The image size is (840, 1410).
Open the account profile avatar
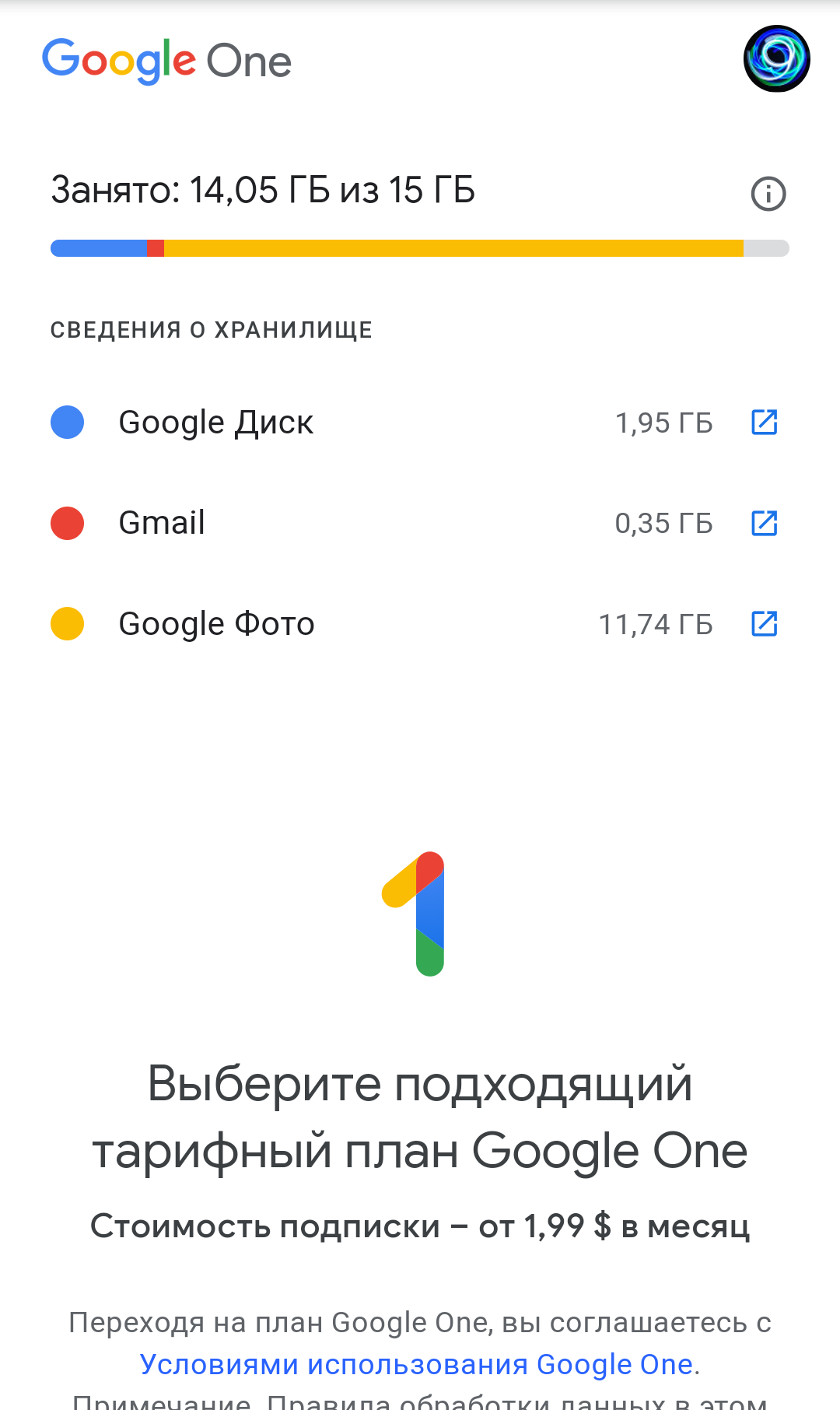point(776,59)
